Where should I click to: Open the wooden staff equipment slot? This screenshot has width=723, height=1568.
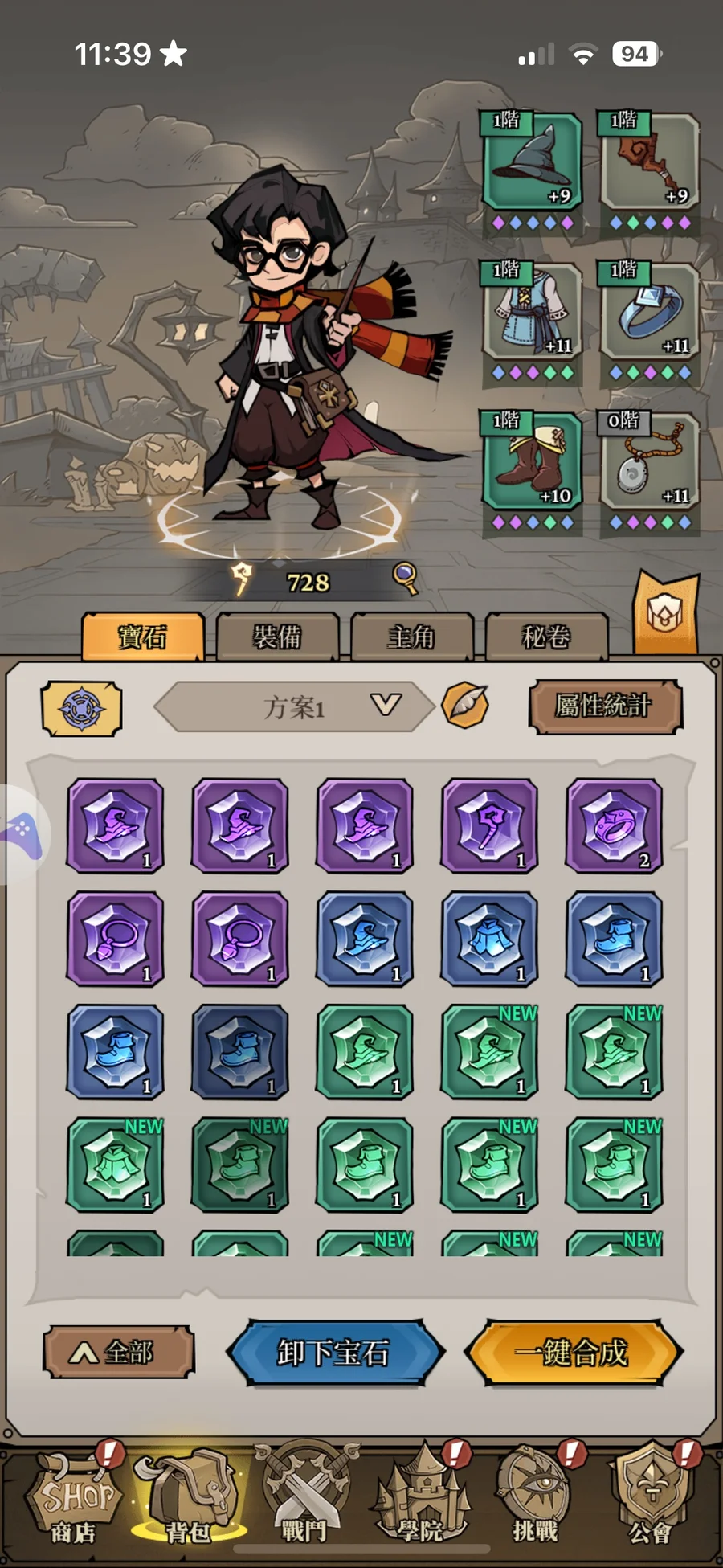[649, 162]
